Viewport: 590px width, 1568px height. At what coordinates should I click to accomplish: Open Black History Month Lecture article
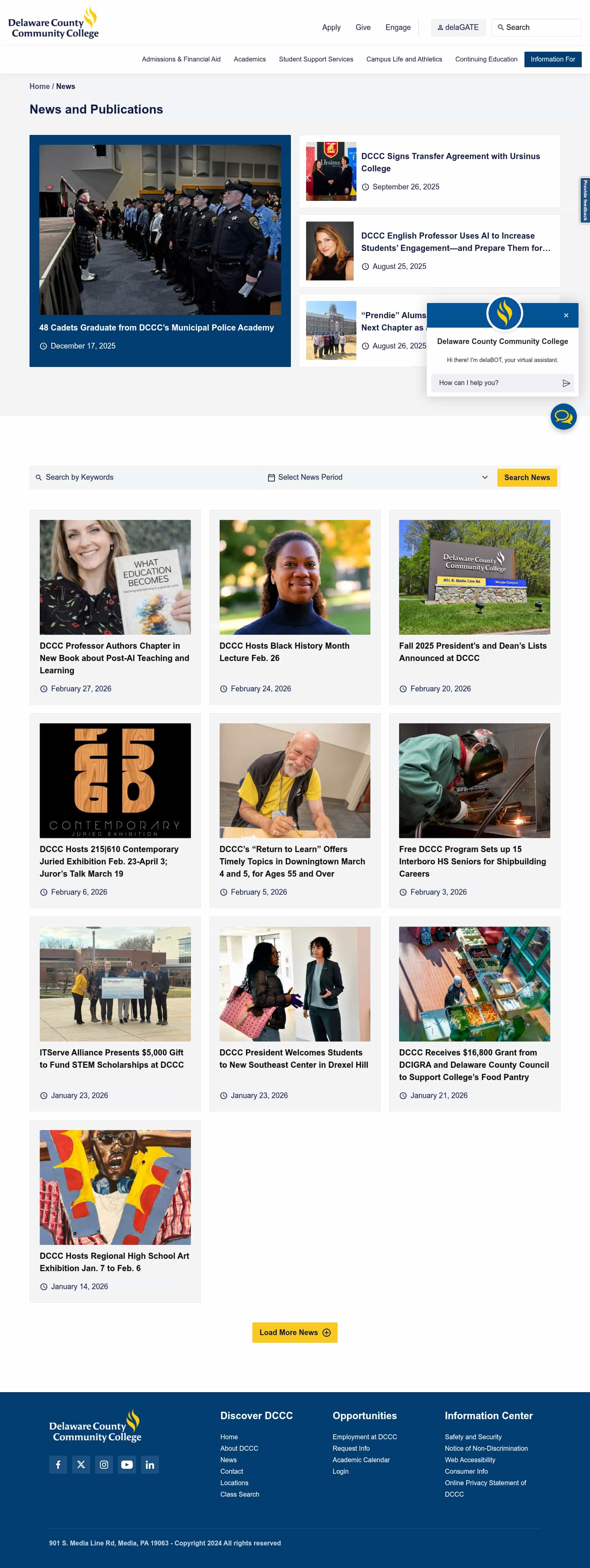pos(284,651)
